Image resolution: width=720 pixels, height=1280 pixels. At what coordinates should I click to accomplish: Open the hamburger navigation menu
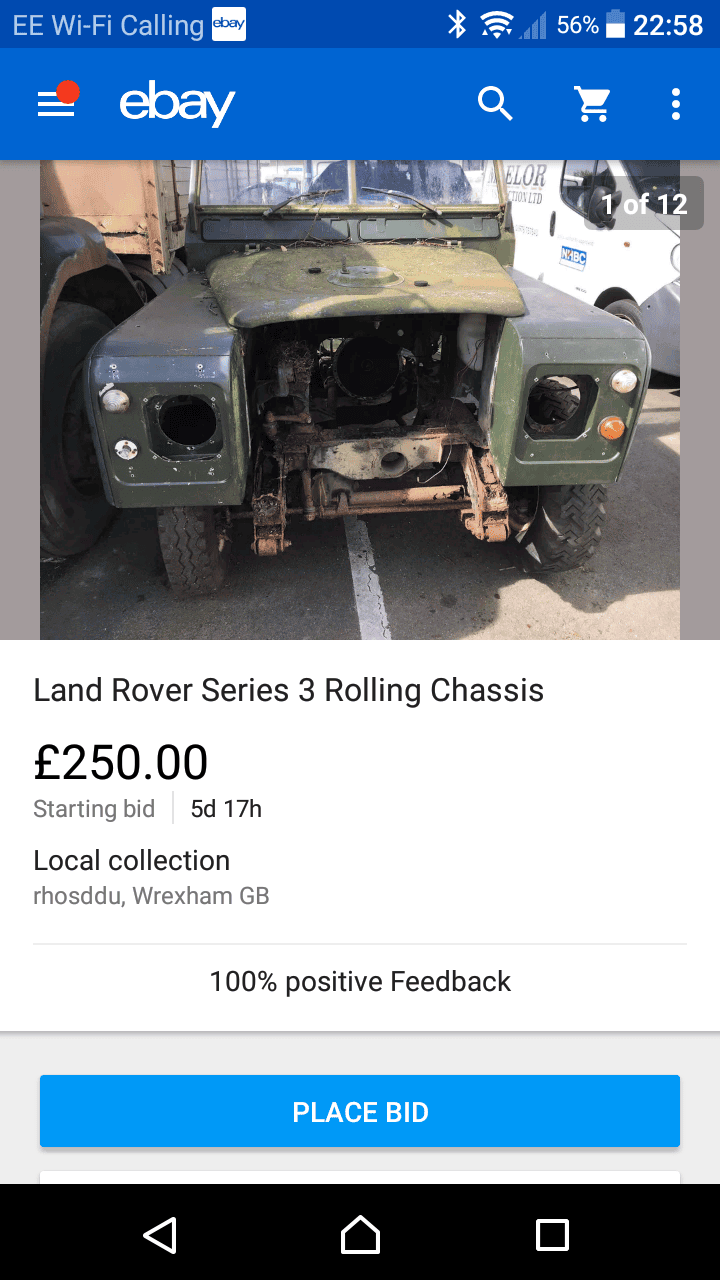coord(56,104)
